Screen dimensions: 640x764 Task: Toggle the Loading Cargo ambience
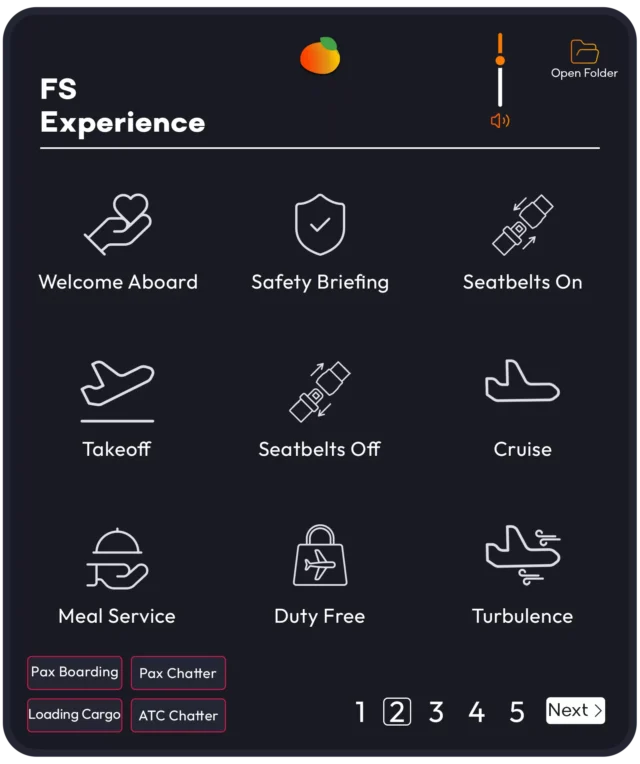tap(75, 715)
